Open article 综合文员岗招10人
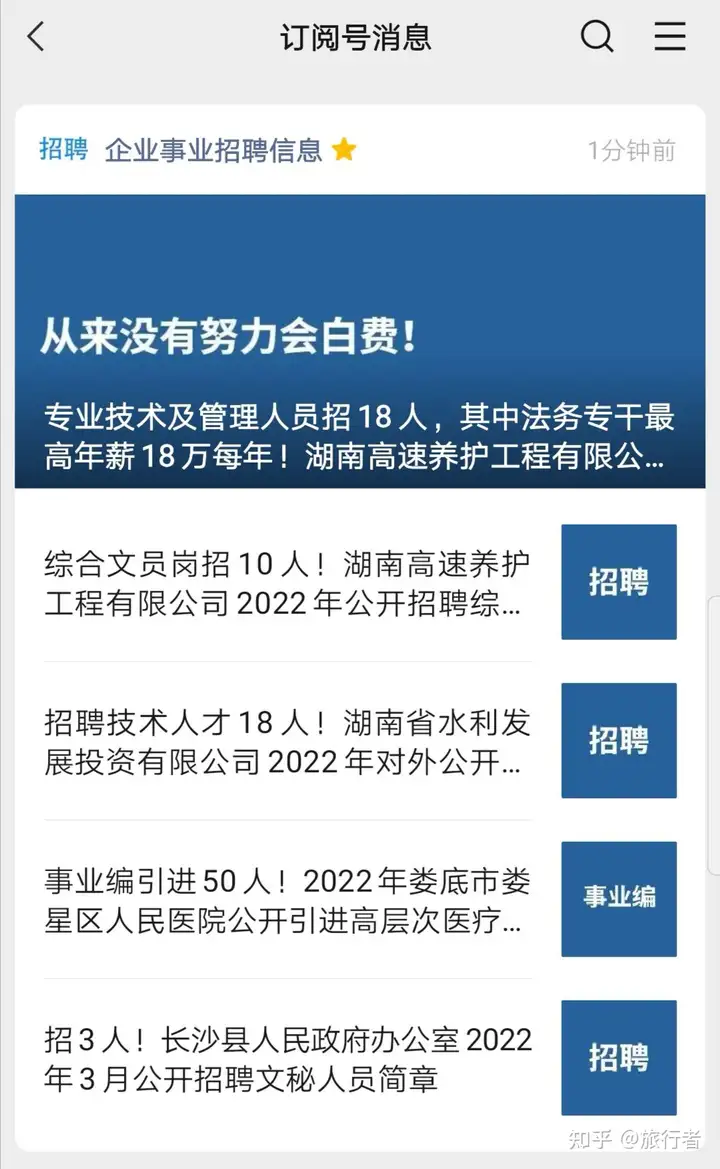The height and width of the screenshot is (1169, 720). click(360, 582)
